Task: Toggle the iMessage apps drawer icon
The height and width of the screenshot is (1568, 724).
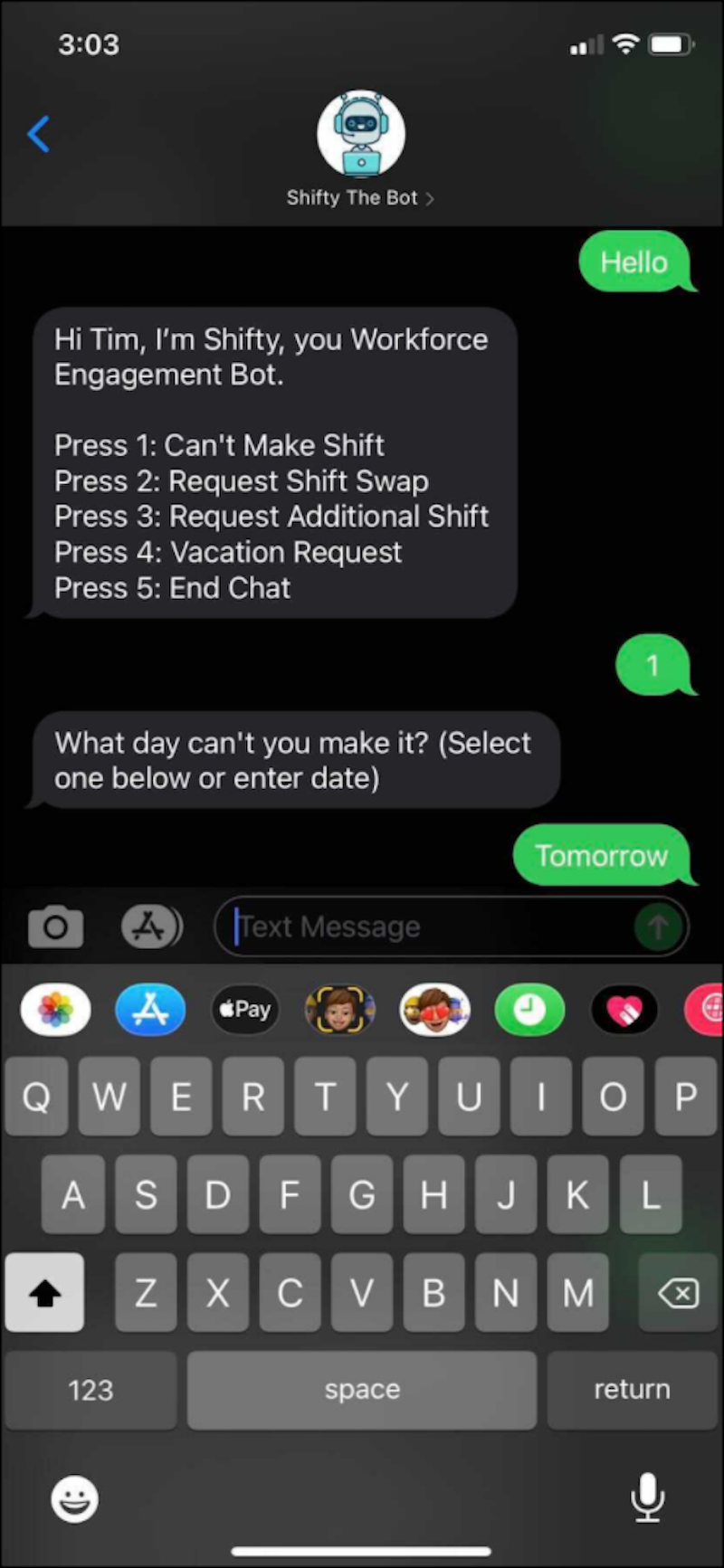Action: (x=151, y=927)
